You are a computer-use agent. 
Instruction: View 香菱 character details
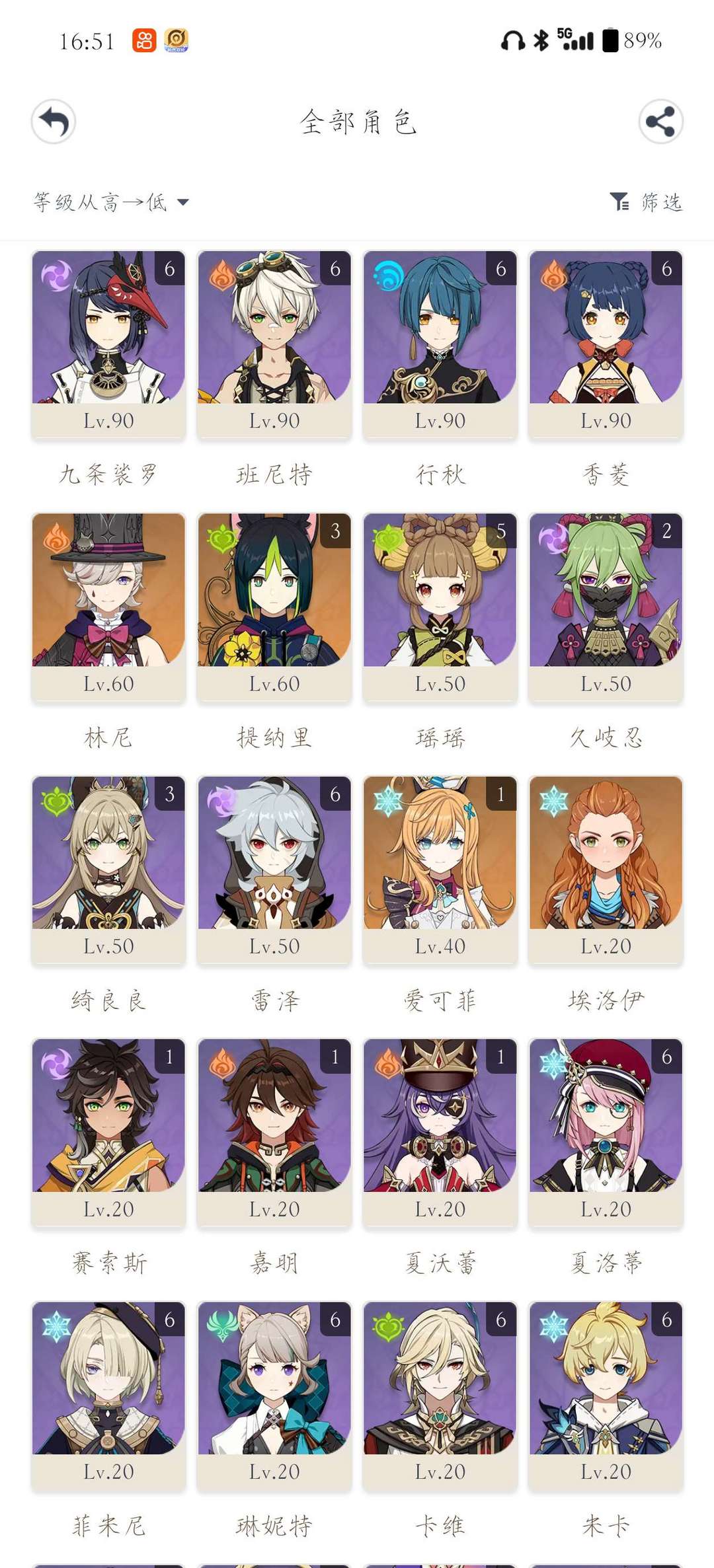[x=606, y=344]
